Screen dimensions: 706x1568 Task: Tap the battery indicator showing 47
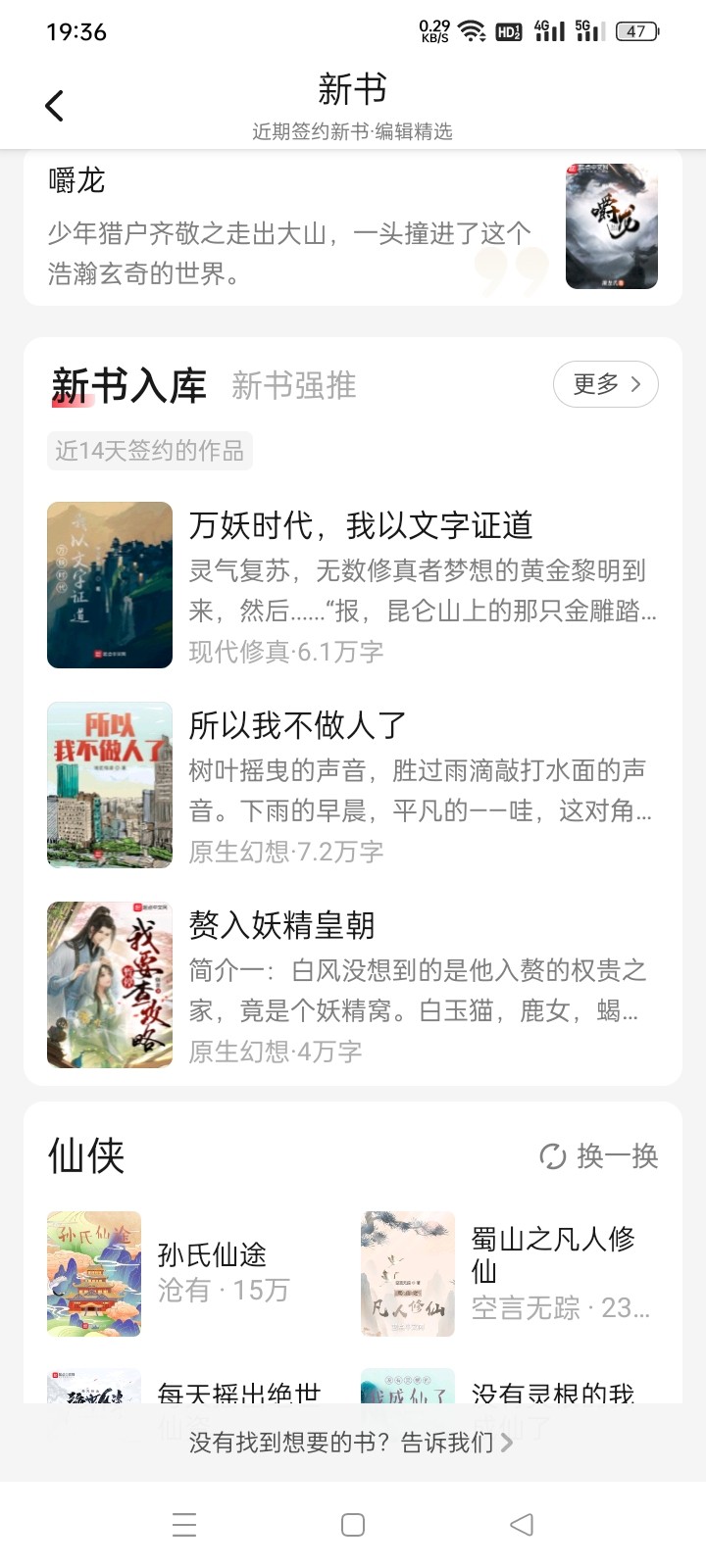[x=637, y=31]
